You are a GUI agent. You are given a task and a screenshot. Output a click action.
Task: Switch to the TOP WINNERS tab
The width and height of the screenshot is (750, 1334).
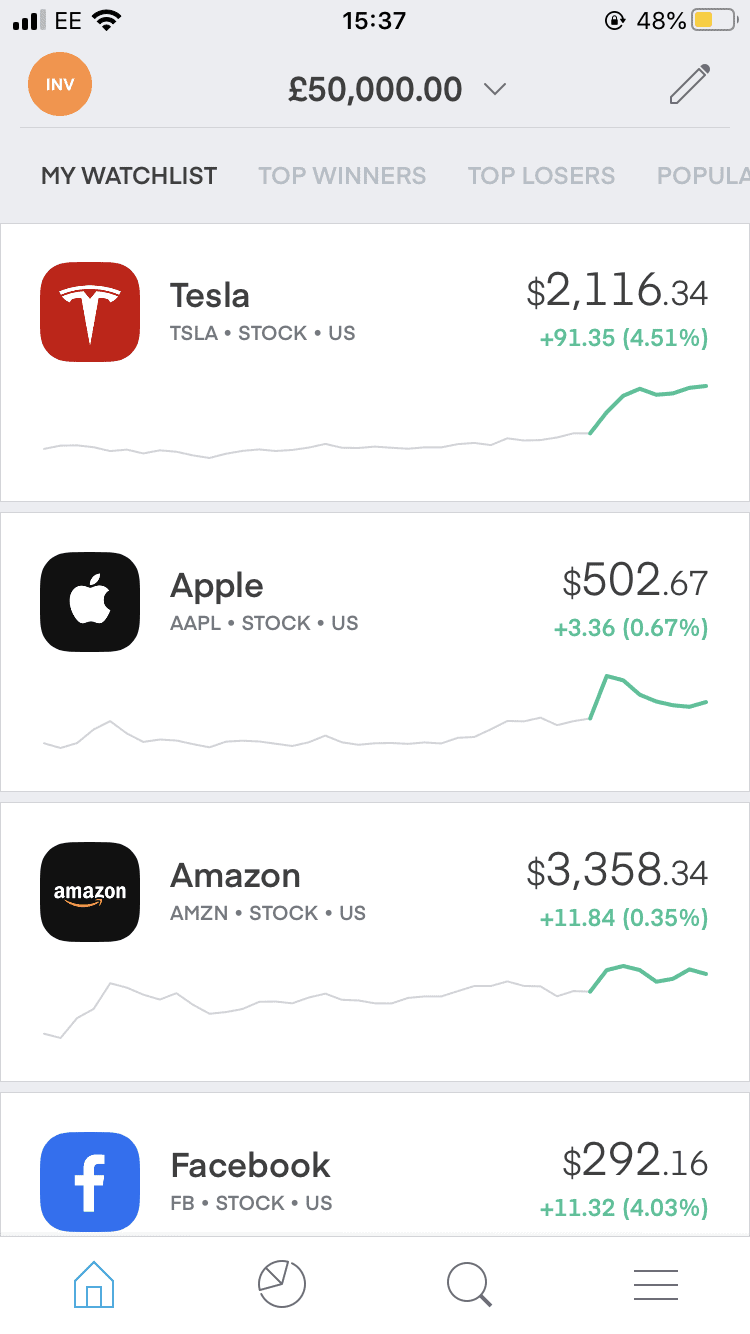click(x=342, y=175)
